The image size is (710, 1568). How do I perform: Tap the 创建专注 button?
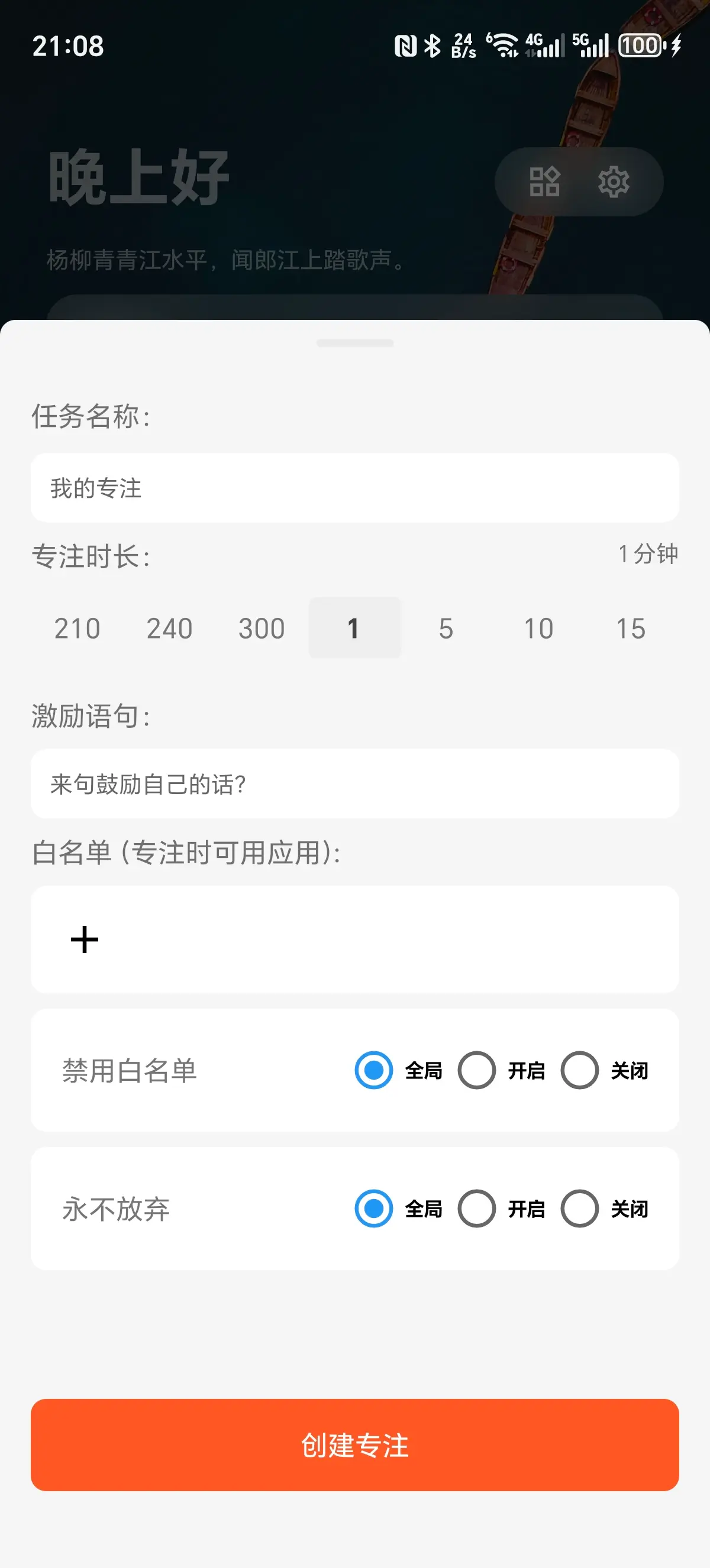point(354,1444)
